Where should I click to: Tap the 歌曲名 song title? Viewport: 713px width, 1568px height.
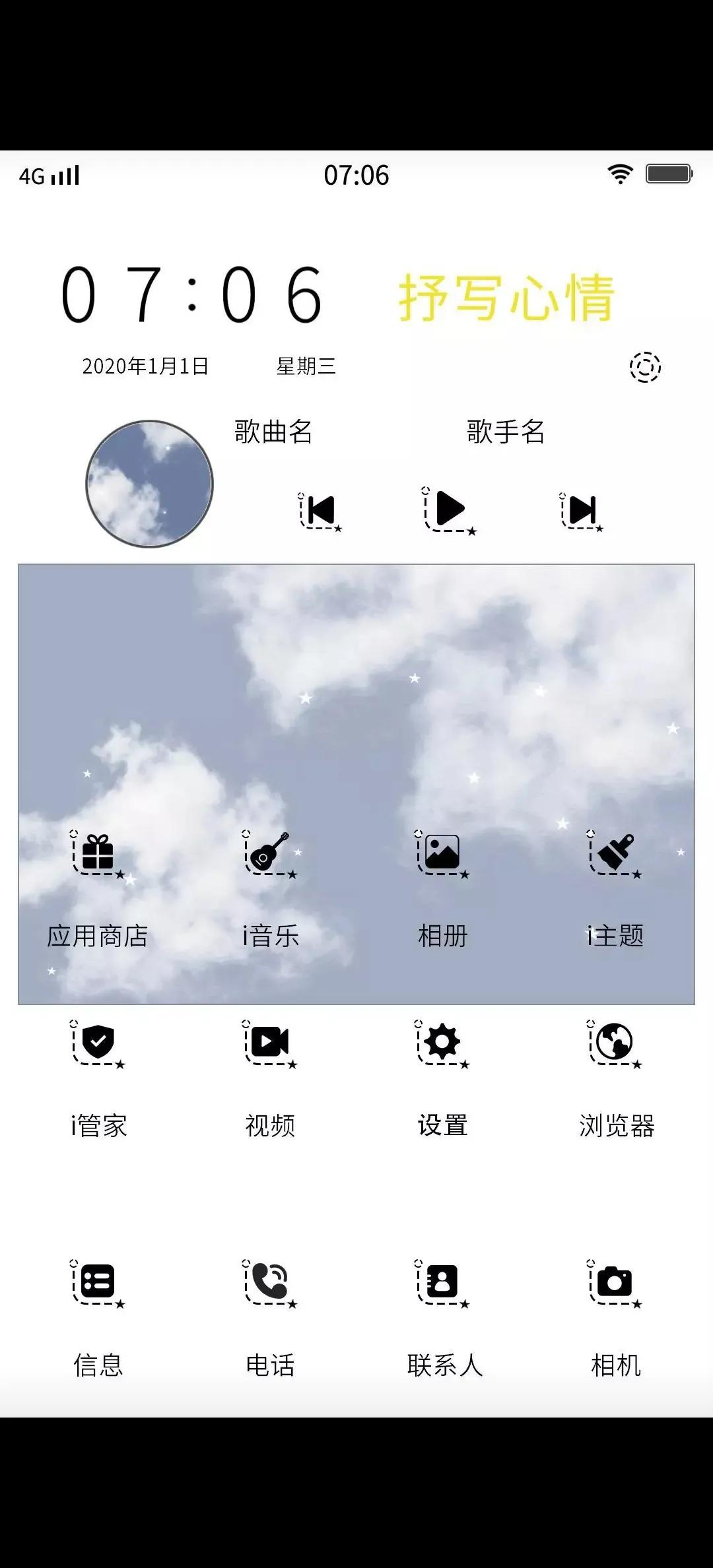pyautogui.click(x=273, y=434)
